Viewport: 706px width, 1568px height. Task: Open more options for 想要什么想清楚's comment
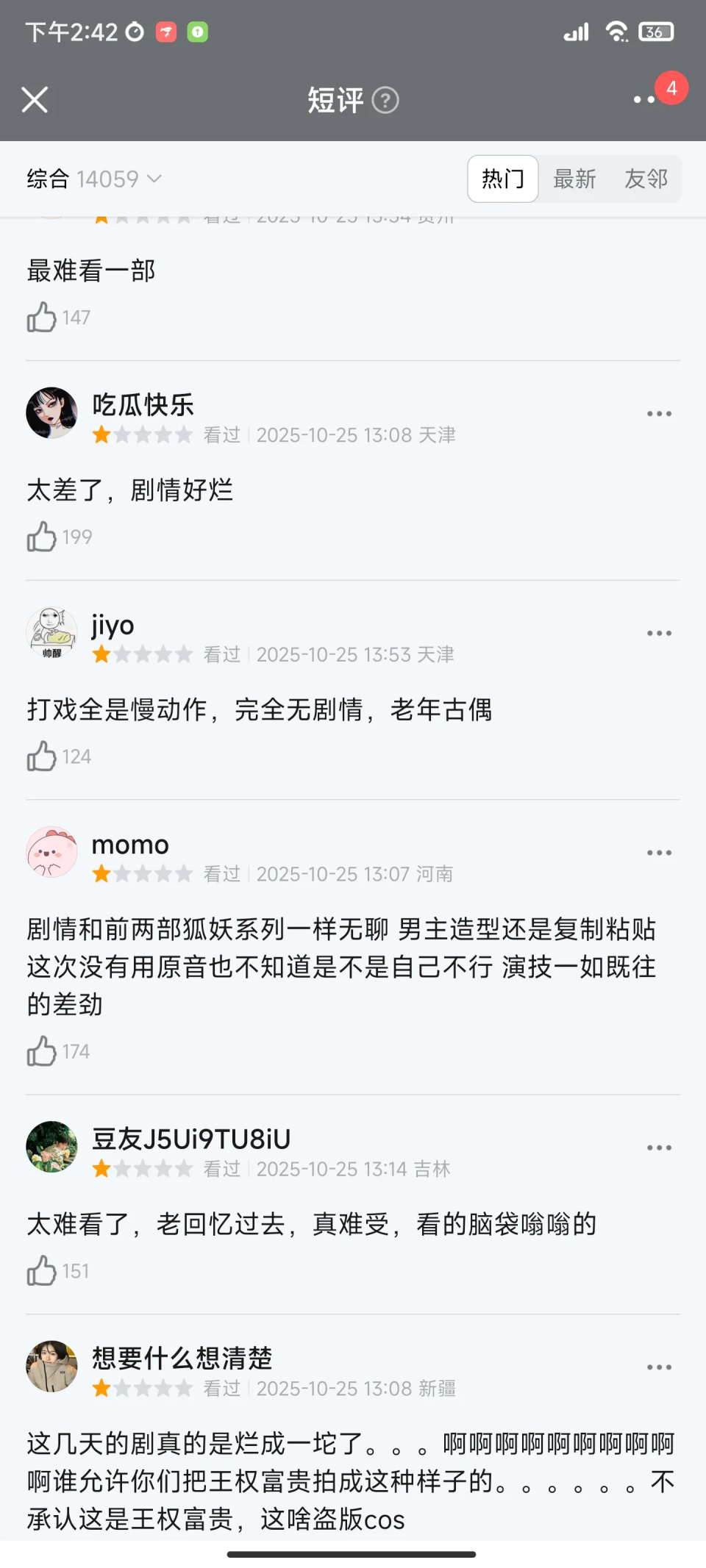click(x=658, y=1367)
